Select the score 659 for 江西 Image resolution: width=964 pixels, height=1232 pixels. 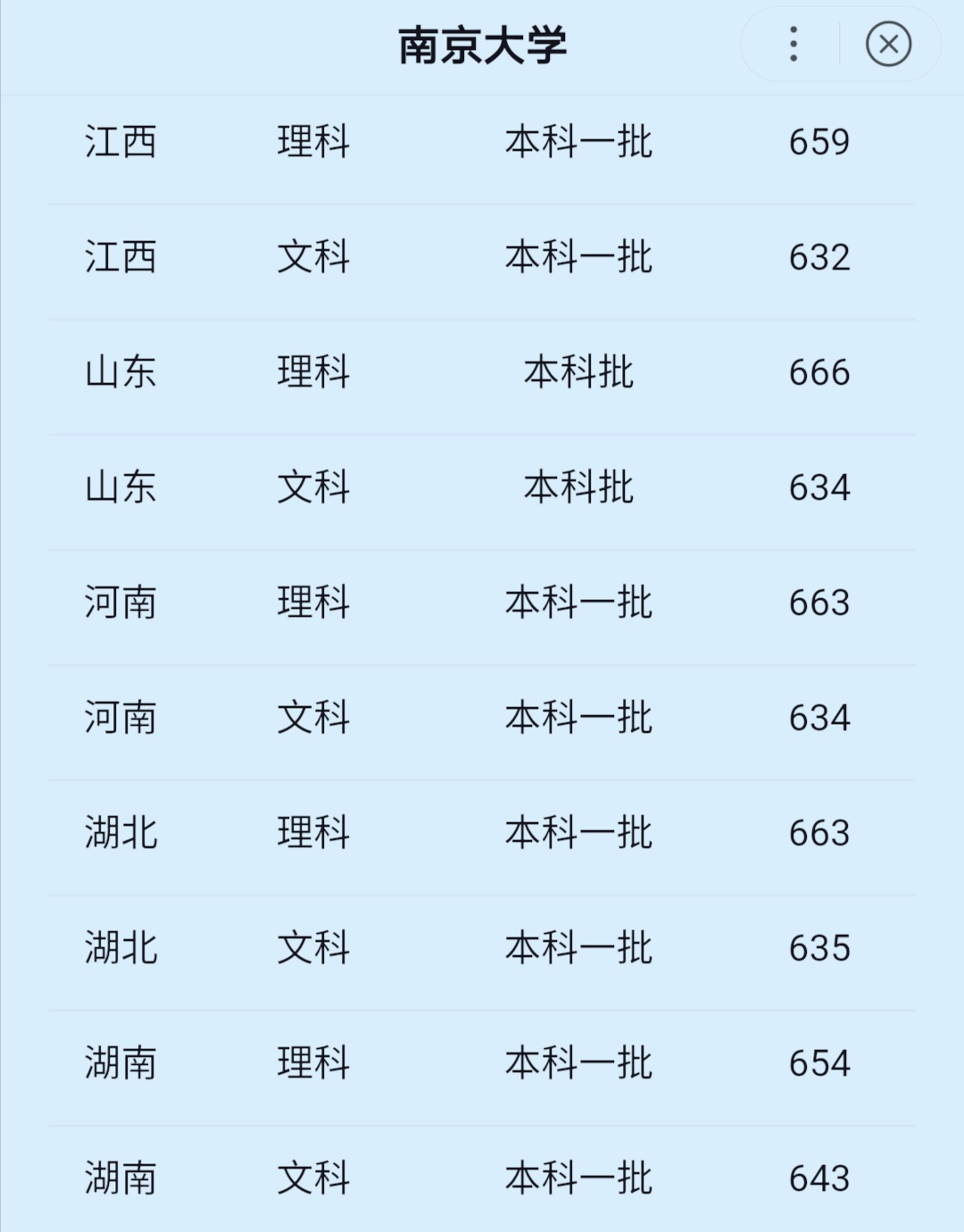point(819,143)
